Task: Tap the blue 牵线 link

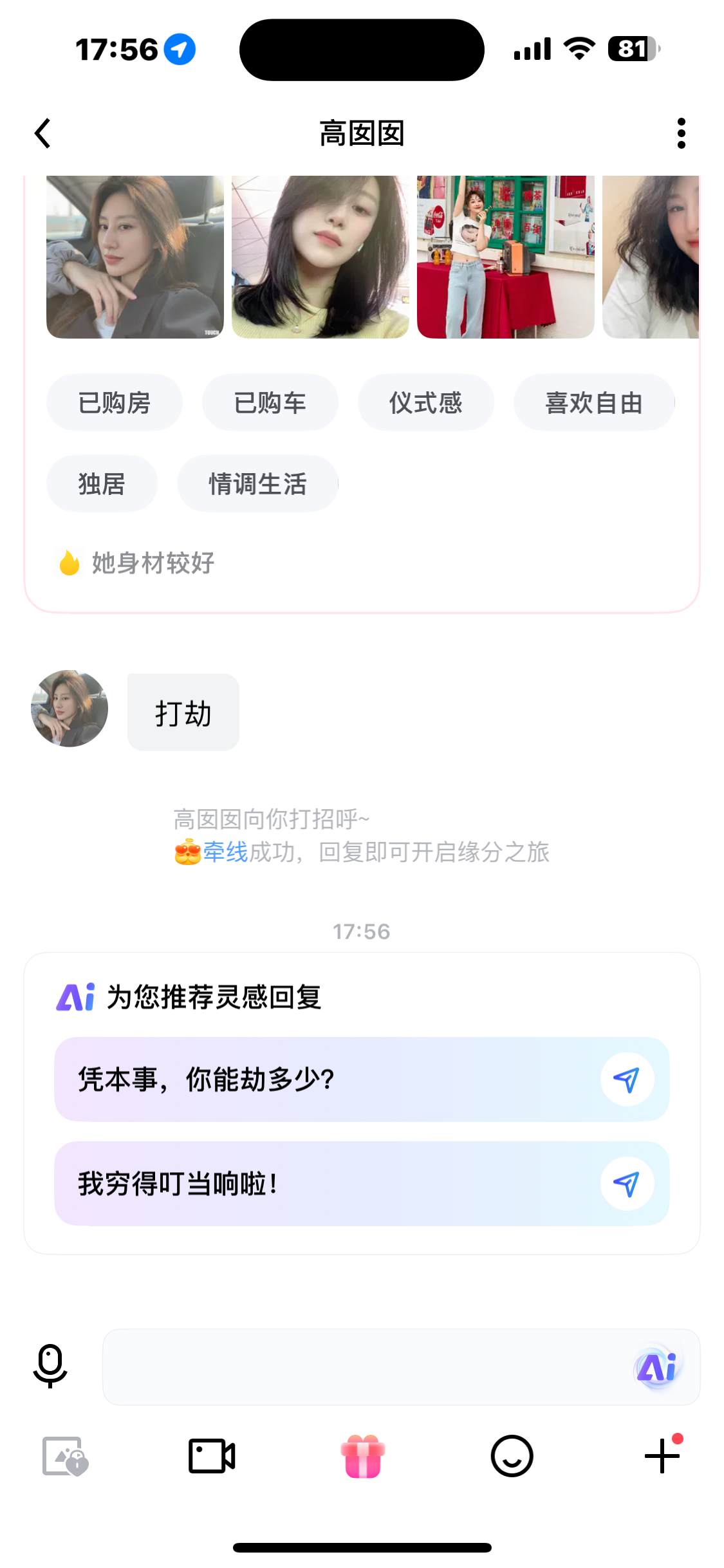Action: 225,852
